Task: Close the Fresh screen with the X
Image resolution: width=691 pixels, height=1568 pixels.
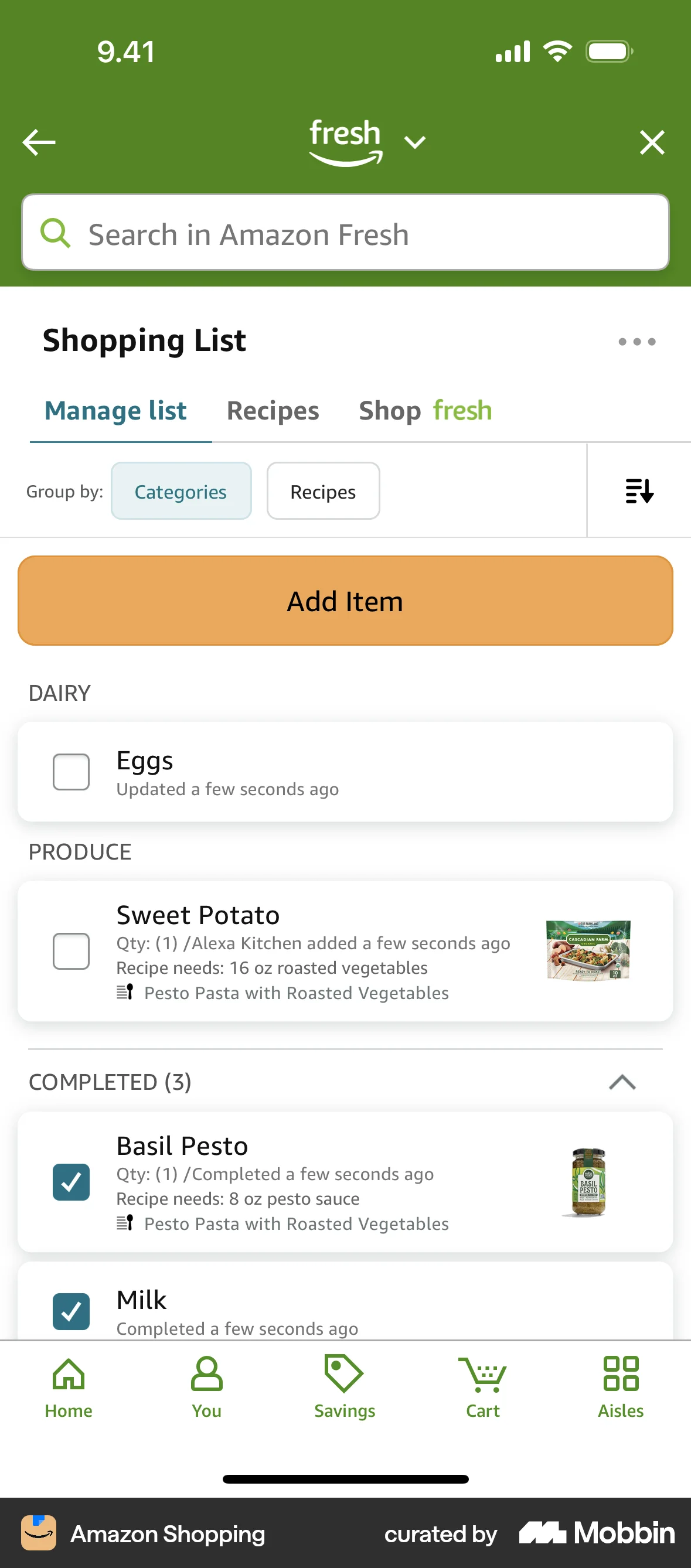Action: pyautogui.click(x=652, y=142)
